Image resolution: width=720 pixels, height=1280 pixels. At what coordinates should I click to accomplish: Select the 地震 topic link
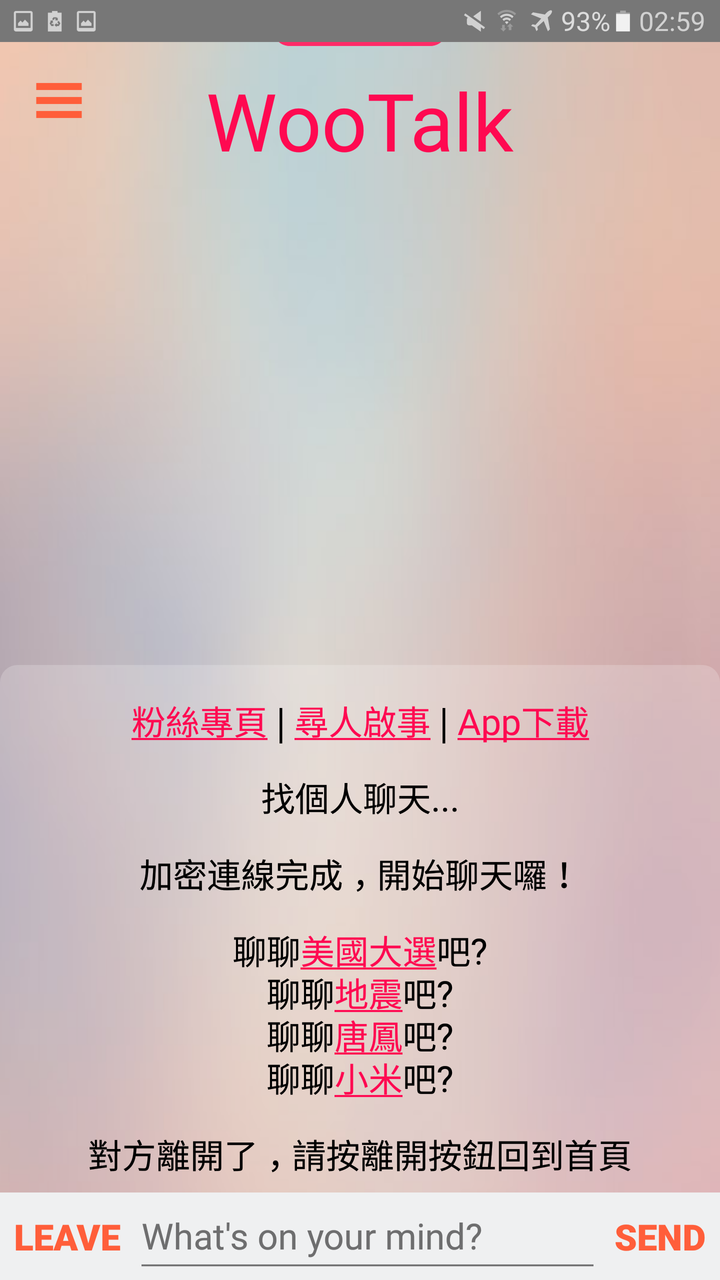tap(368, 995)
